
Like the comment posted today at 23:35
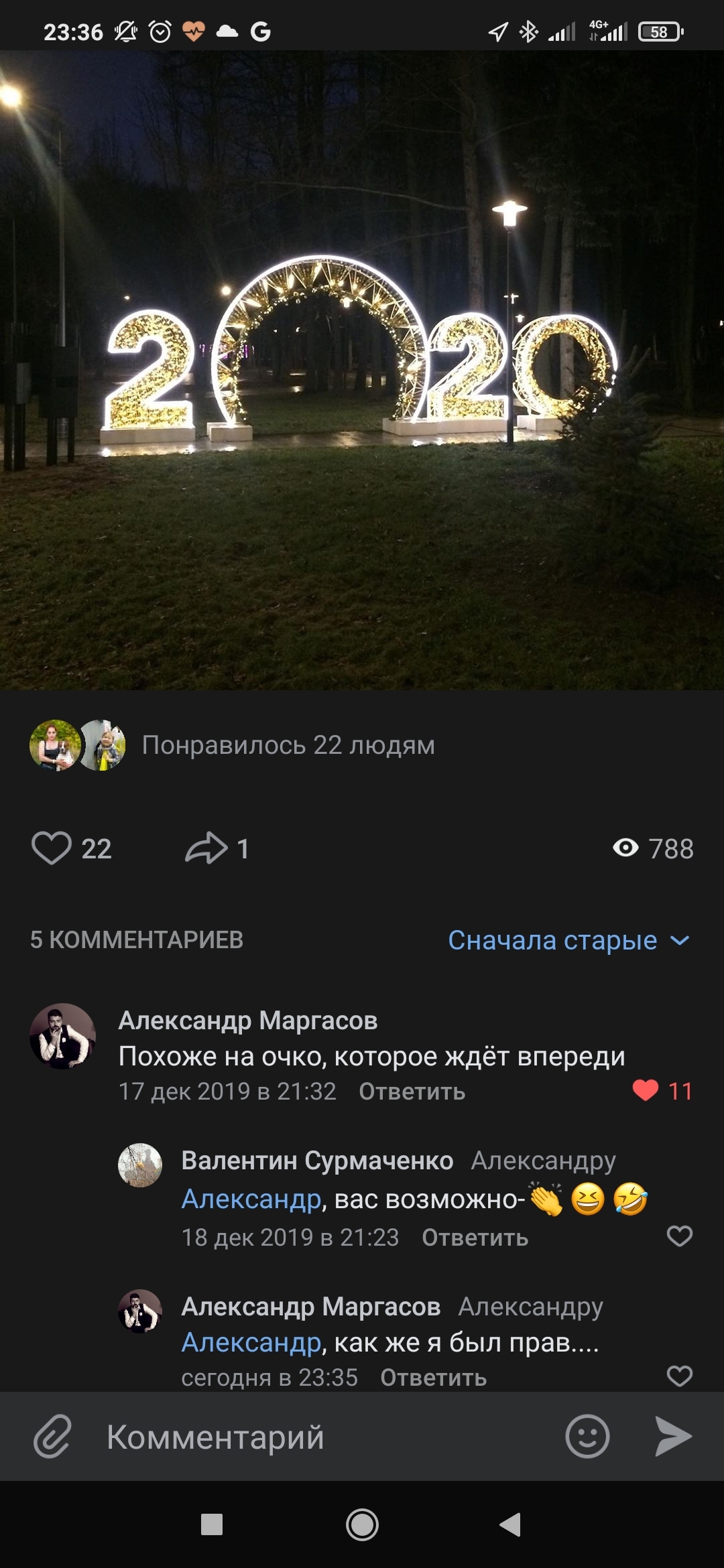(x=679, y=1376)
